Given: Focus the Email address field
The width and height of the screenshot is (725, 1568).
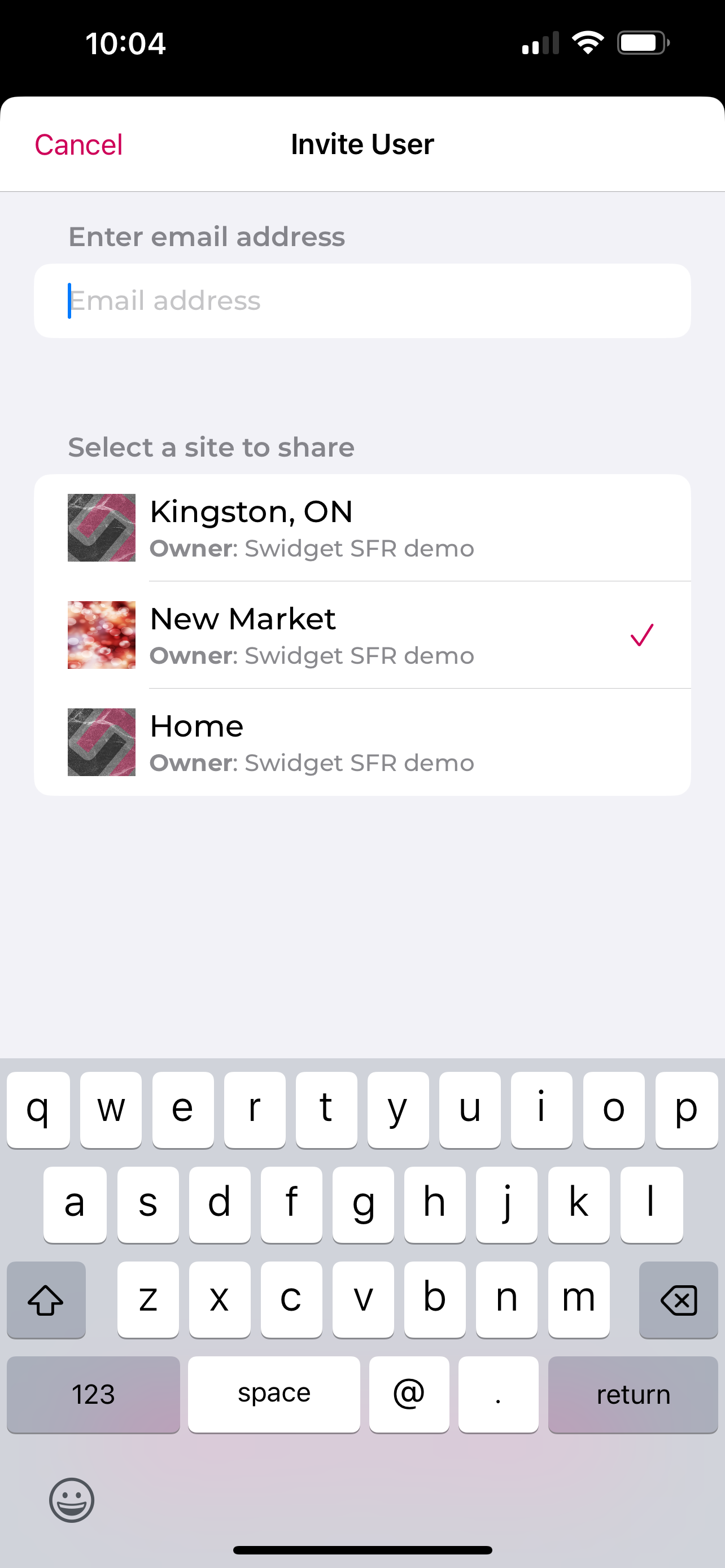Looking at the screenshot, I should (x=362, y=301).
